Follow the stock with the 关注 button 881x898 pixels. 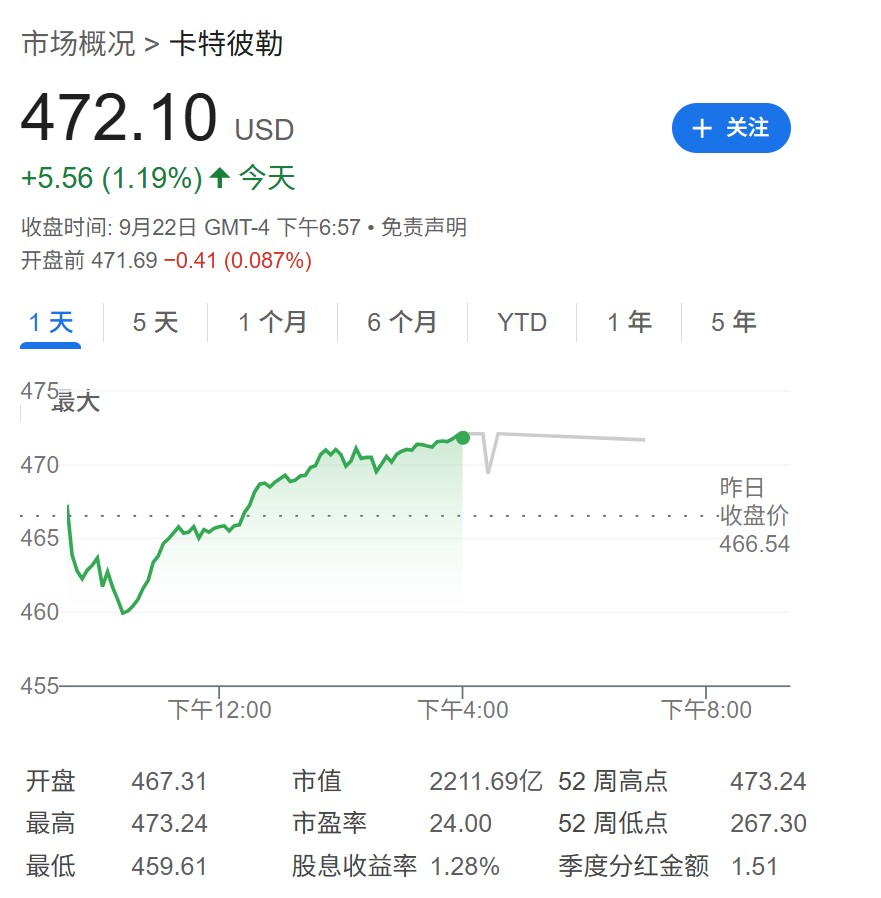pos(731,128)
